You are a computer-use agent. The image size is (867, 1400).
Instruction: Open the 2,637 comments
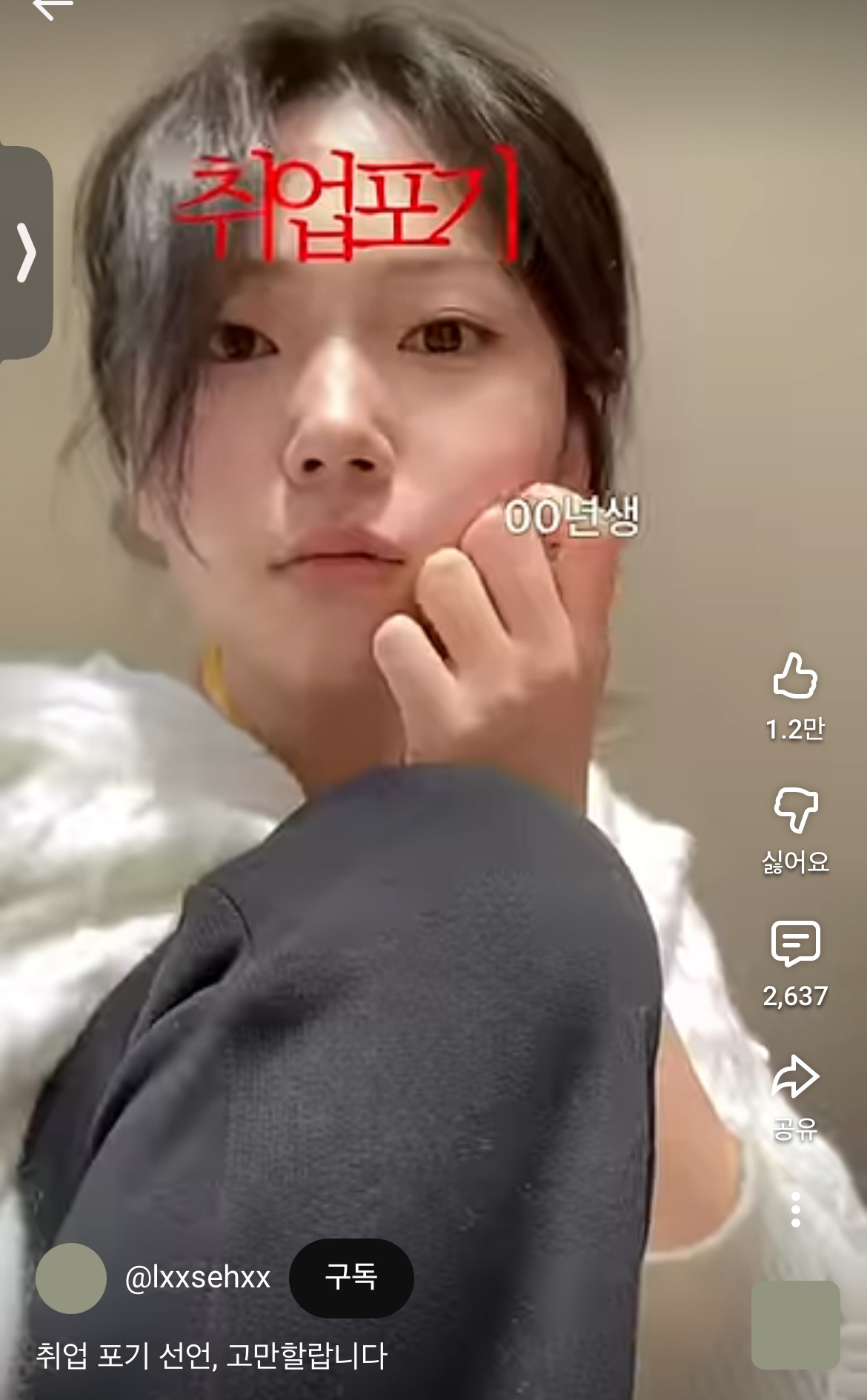795,944
